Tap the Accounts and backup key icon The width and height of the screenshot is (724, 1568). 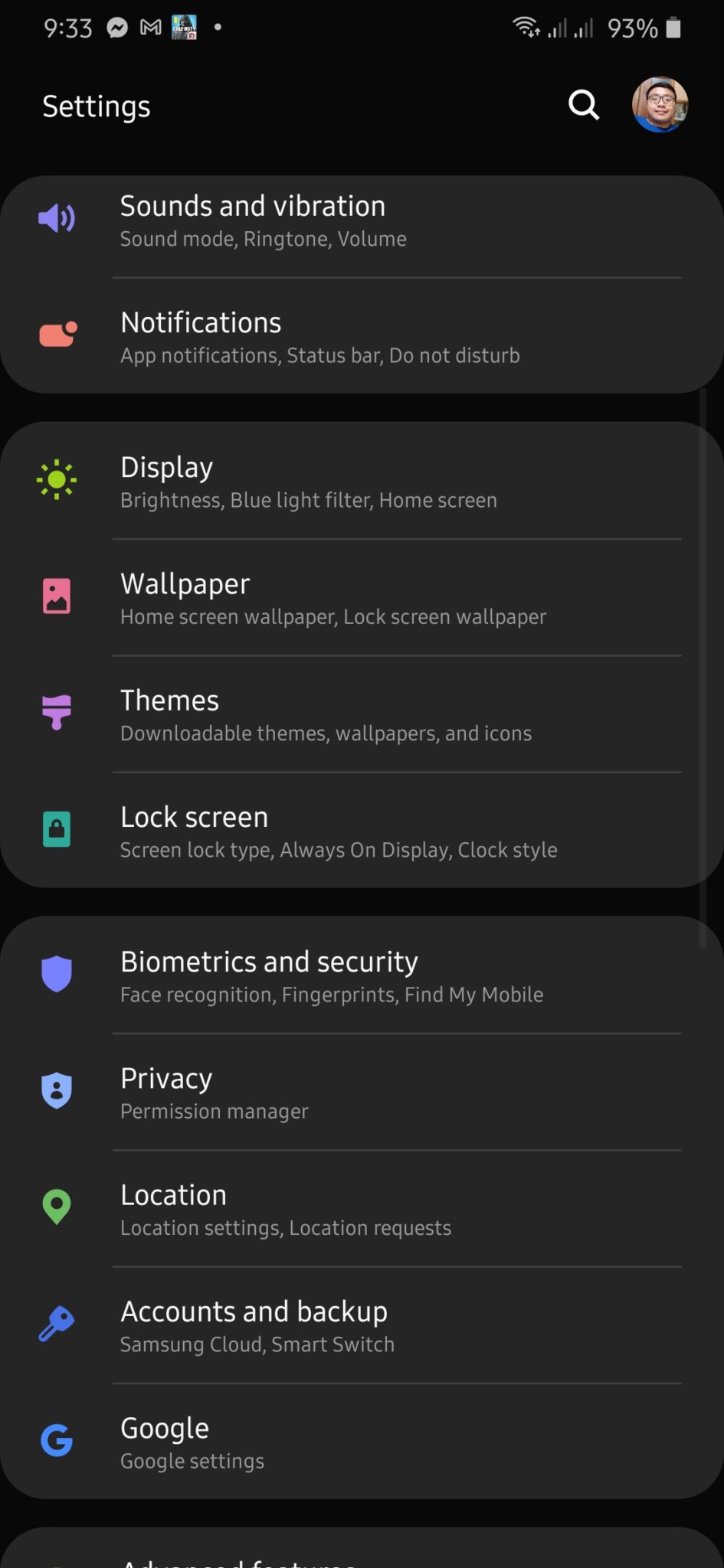(57, 1323)
